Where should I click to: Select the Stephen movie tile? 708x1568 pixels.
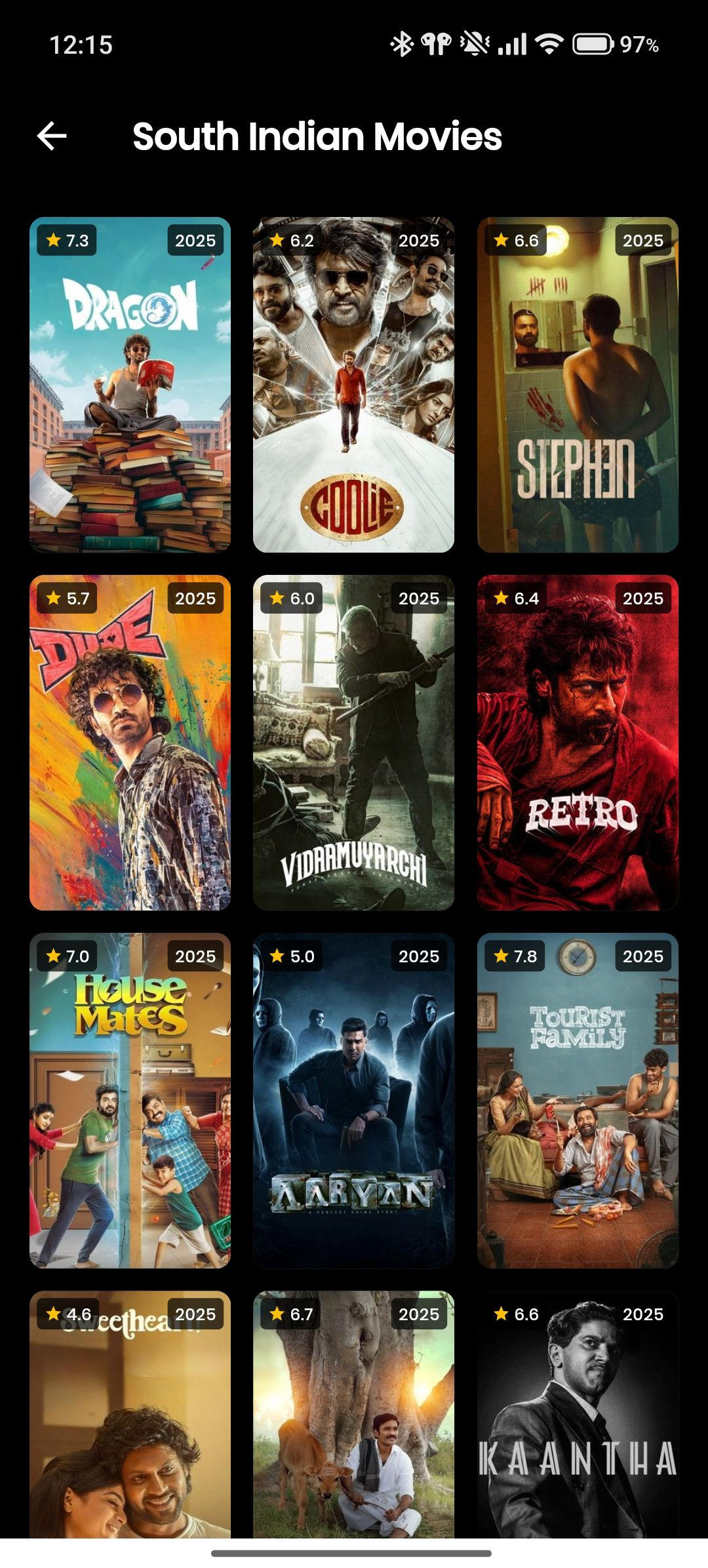pyautogui.click(x=578, y=385)
